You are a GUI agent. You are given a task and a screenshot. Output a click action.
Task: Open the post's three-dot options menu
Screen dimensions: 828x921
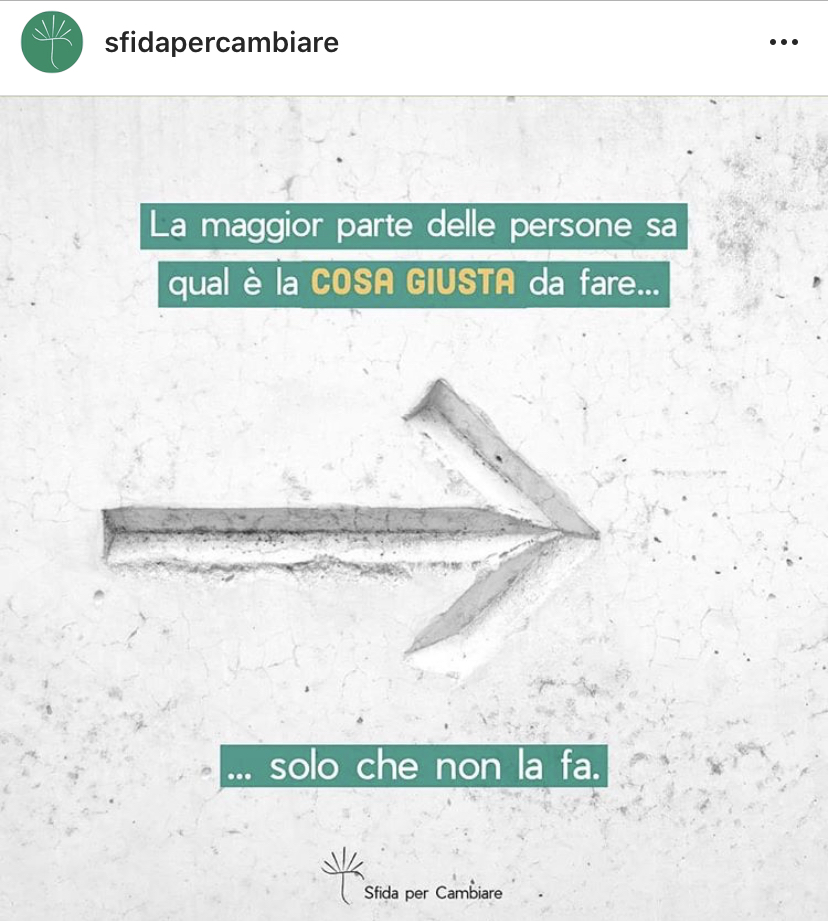784,43
